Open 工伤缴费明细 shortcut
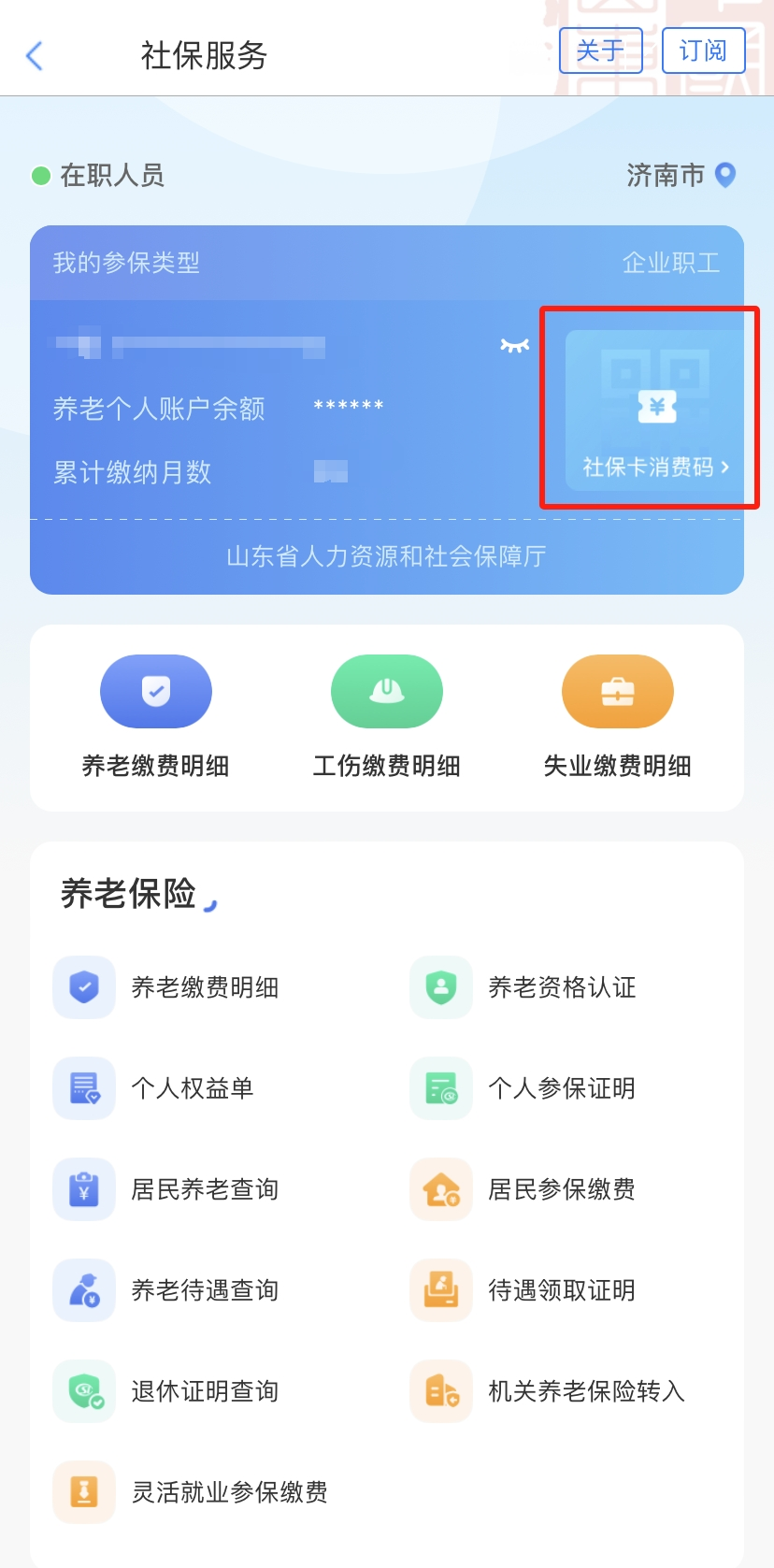The width and height of the screenshot is (774, 1568). (386, 717)
